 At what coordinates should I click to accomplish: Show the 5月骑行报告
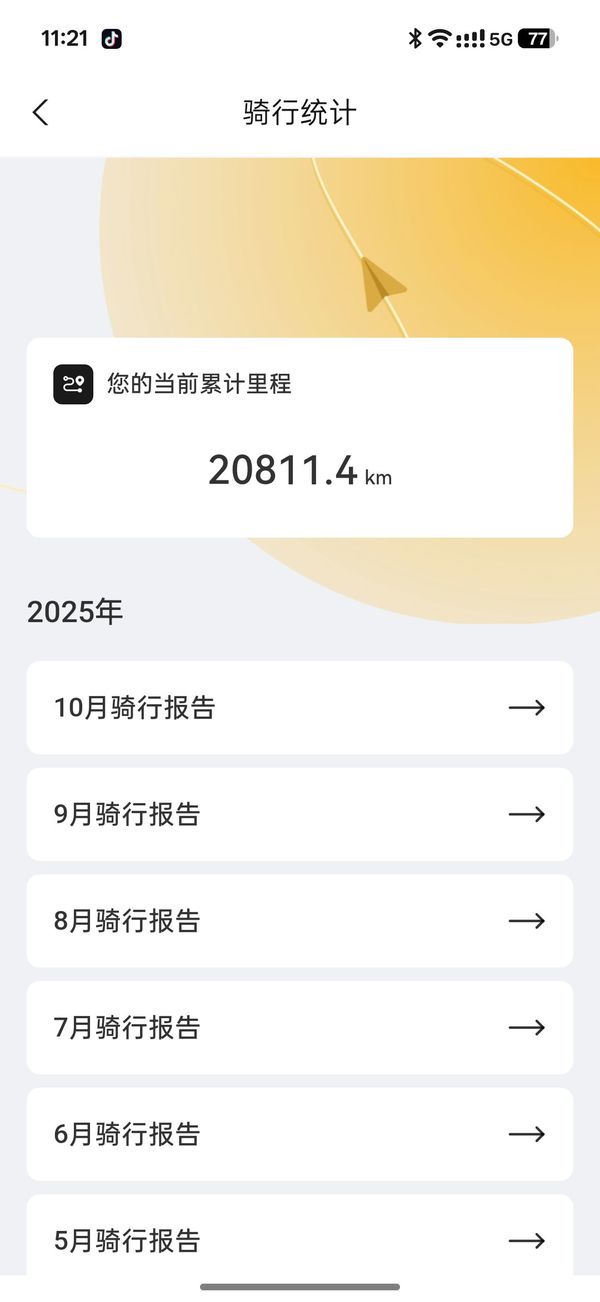299,1238
